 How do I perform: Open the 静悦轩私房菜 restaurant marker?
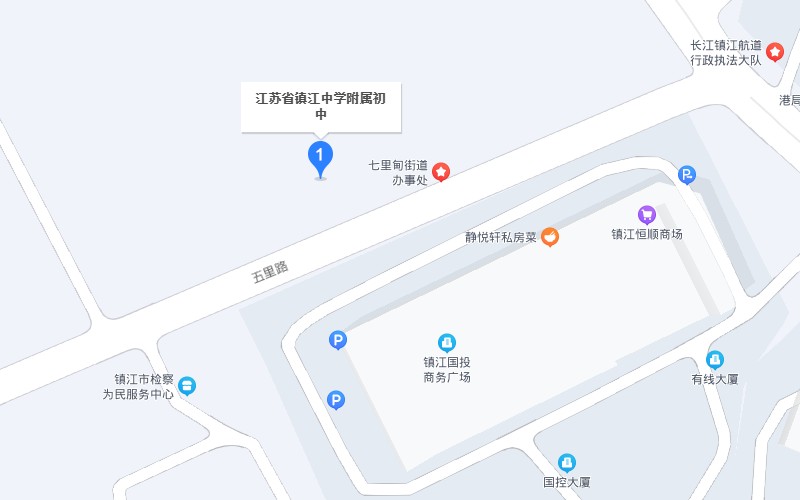point(550,237)
